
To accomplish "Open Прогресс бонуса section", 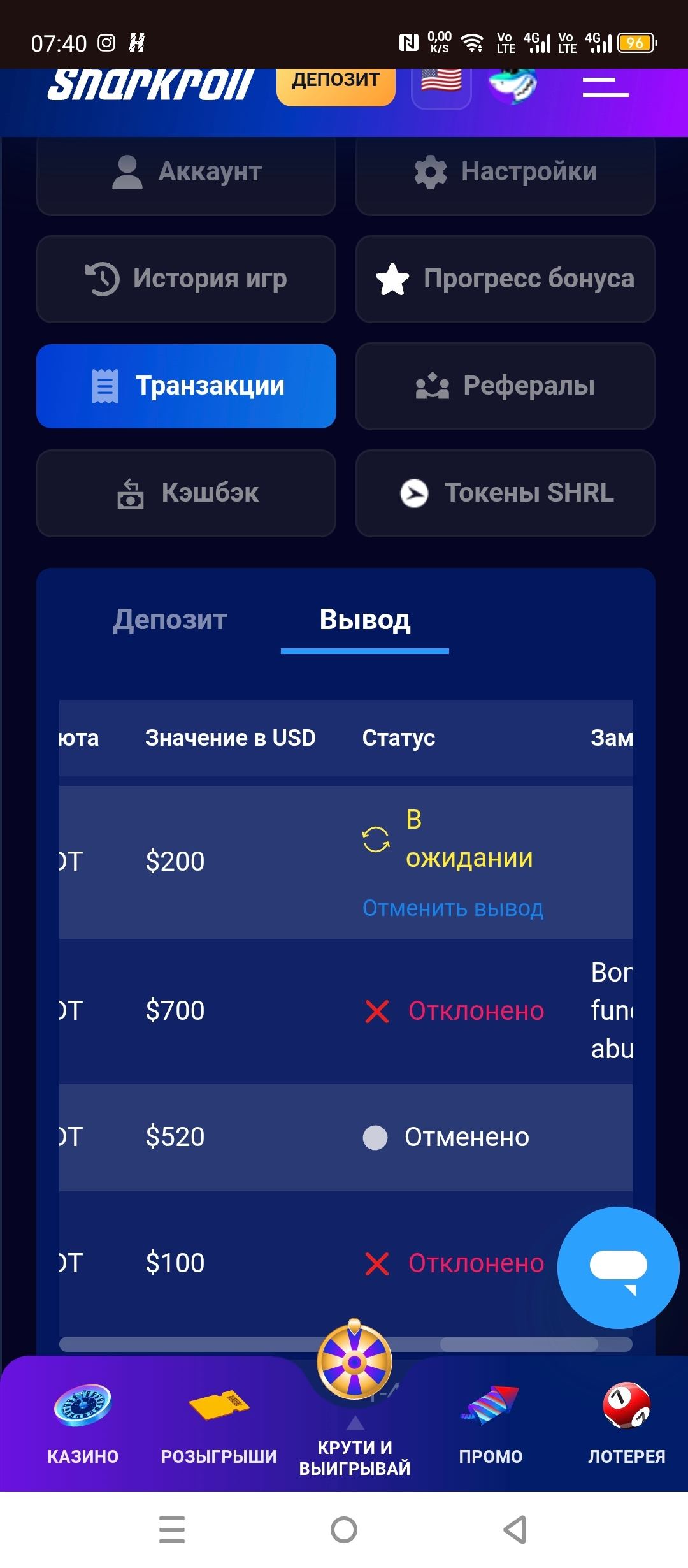I will pyautogui.click(x=505, y=279).
